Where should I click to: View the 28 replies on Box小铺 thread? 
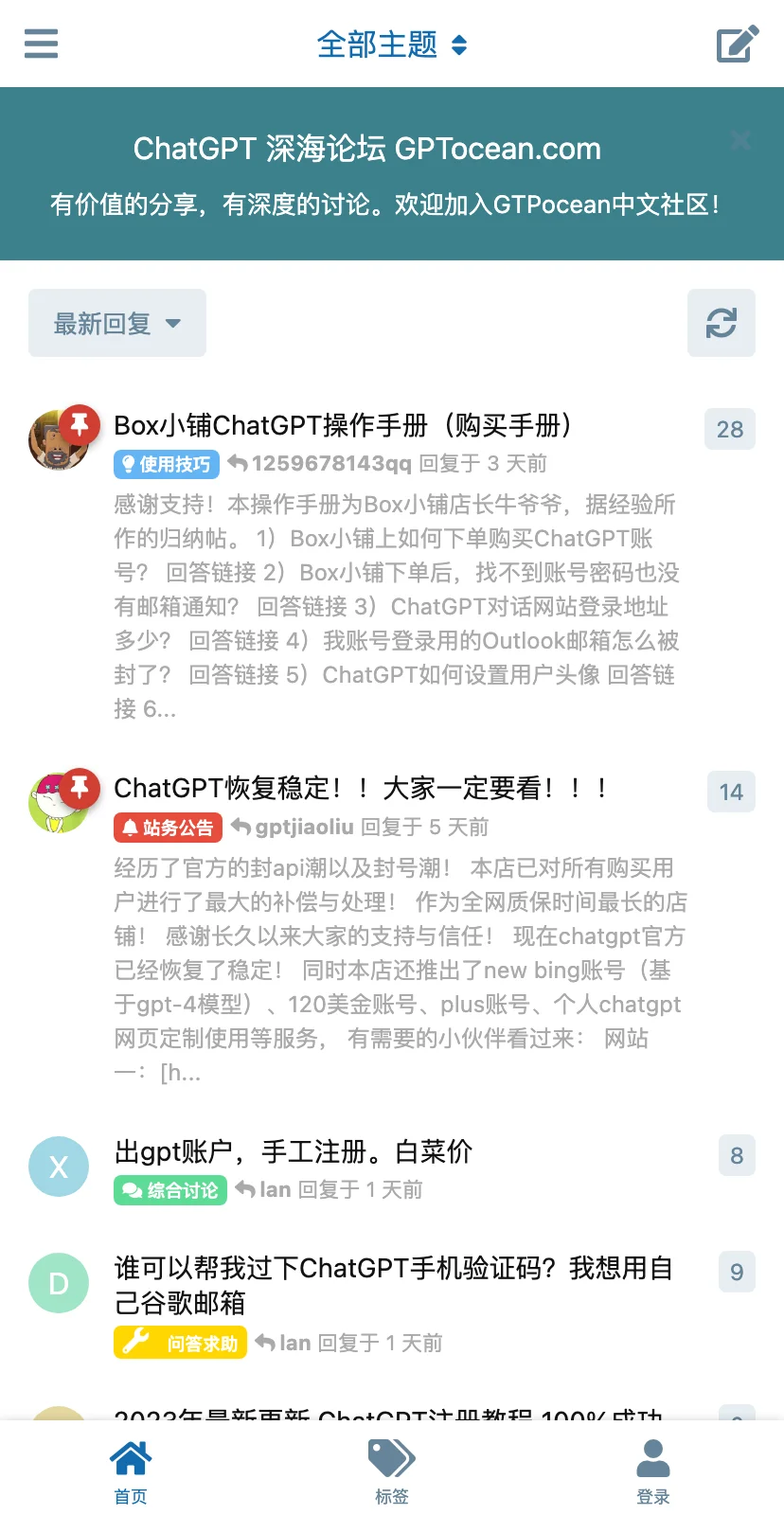[729, 430]
